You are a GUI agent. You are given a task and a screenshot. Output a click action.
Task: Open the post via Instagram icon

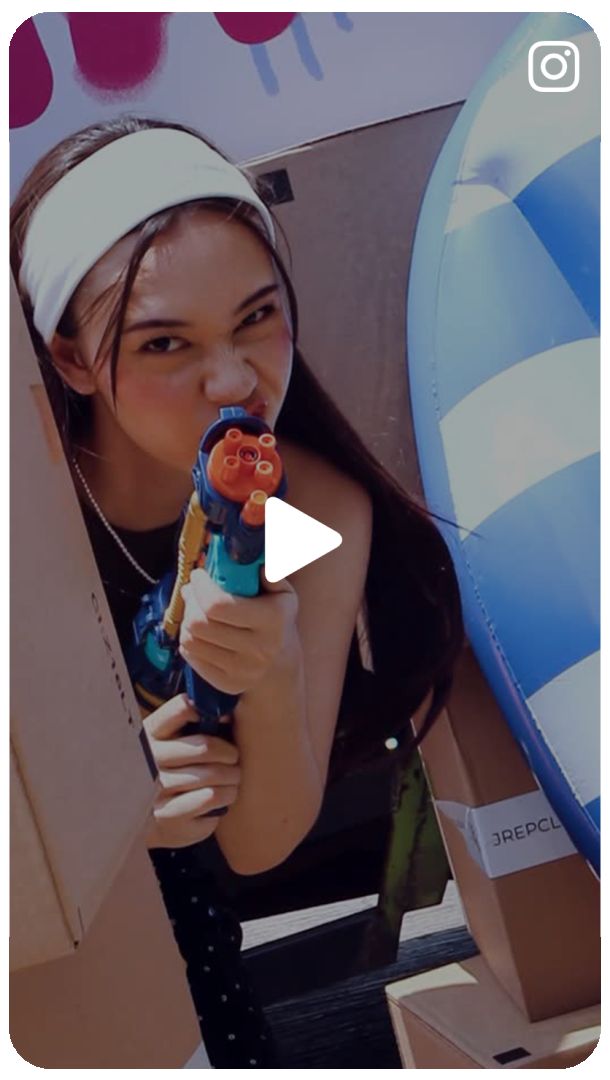553,66
